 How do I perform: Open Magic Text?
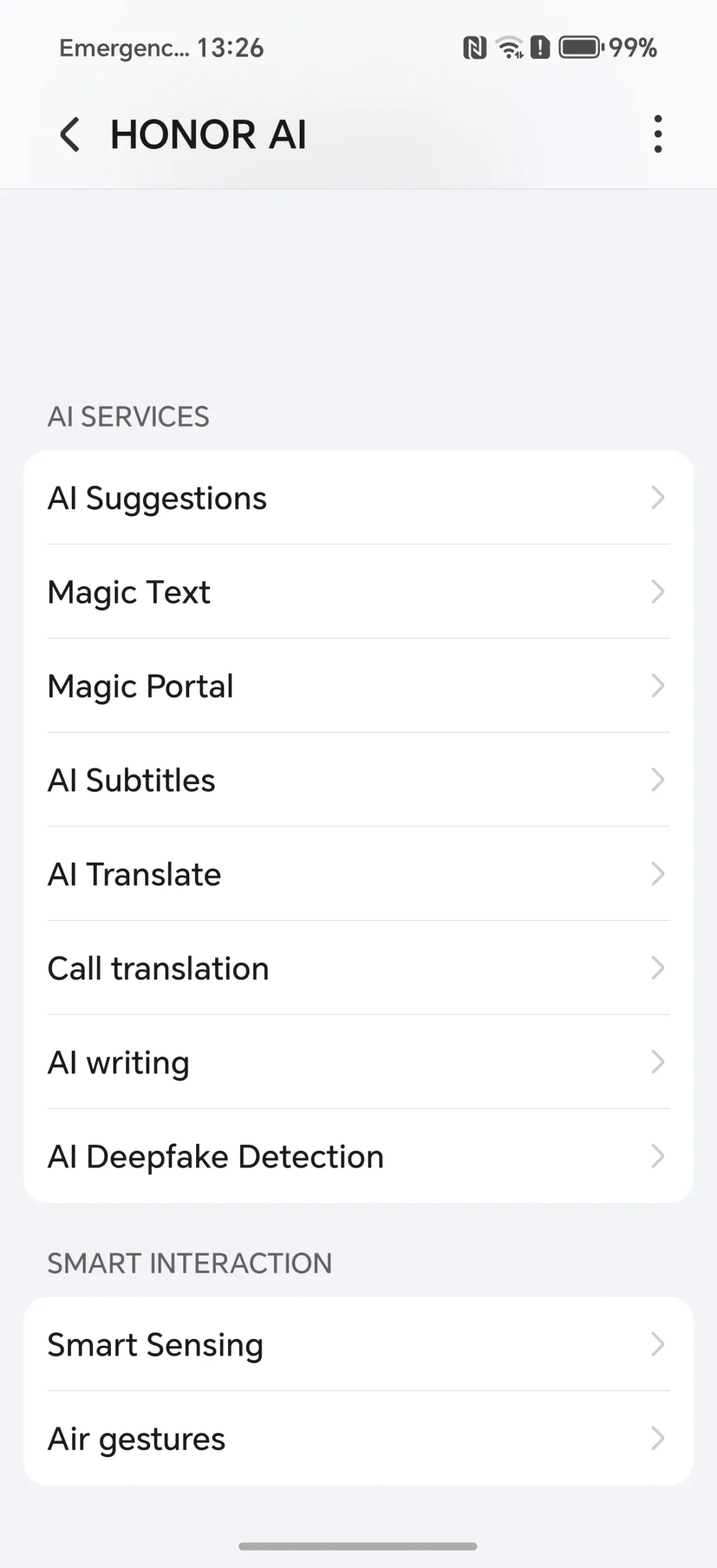pyautogui.click(x=358, y=592)
